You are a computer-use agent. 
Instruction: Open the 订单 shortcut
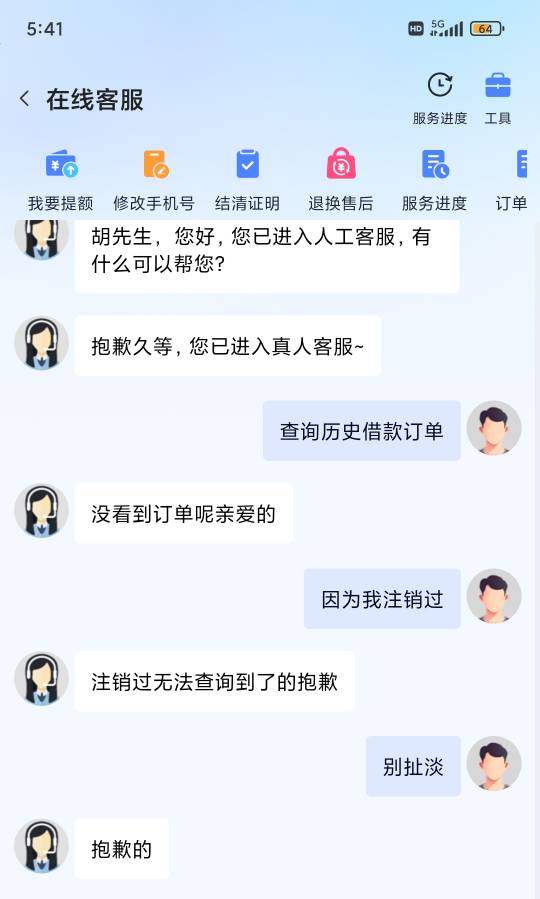tap(513, 179)
